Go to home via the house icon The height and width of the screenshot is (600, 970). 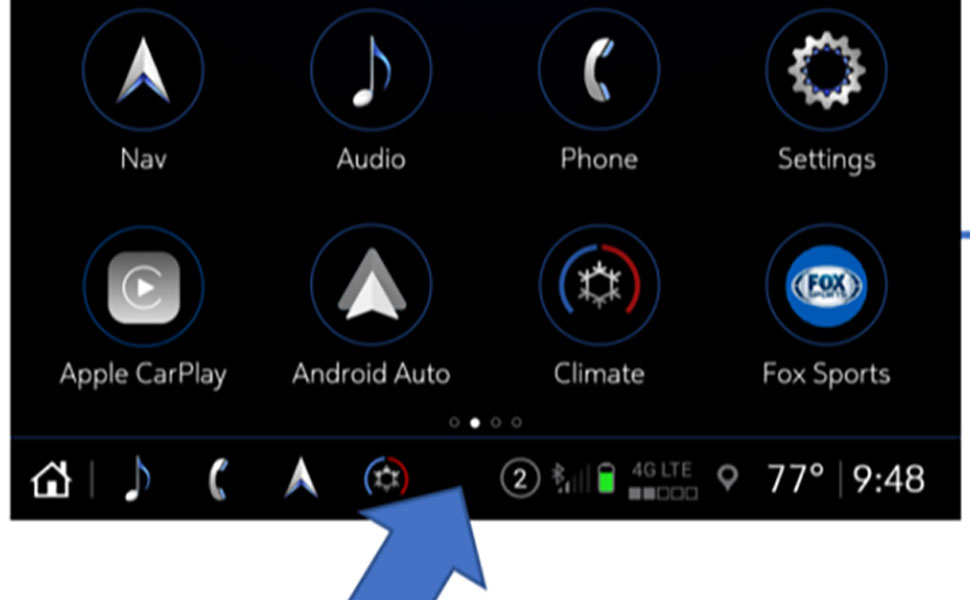[51, 481]
